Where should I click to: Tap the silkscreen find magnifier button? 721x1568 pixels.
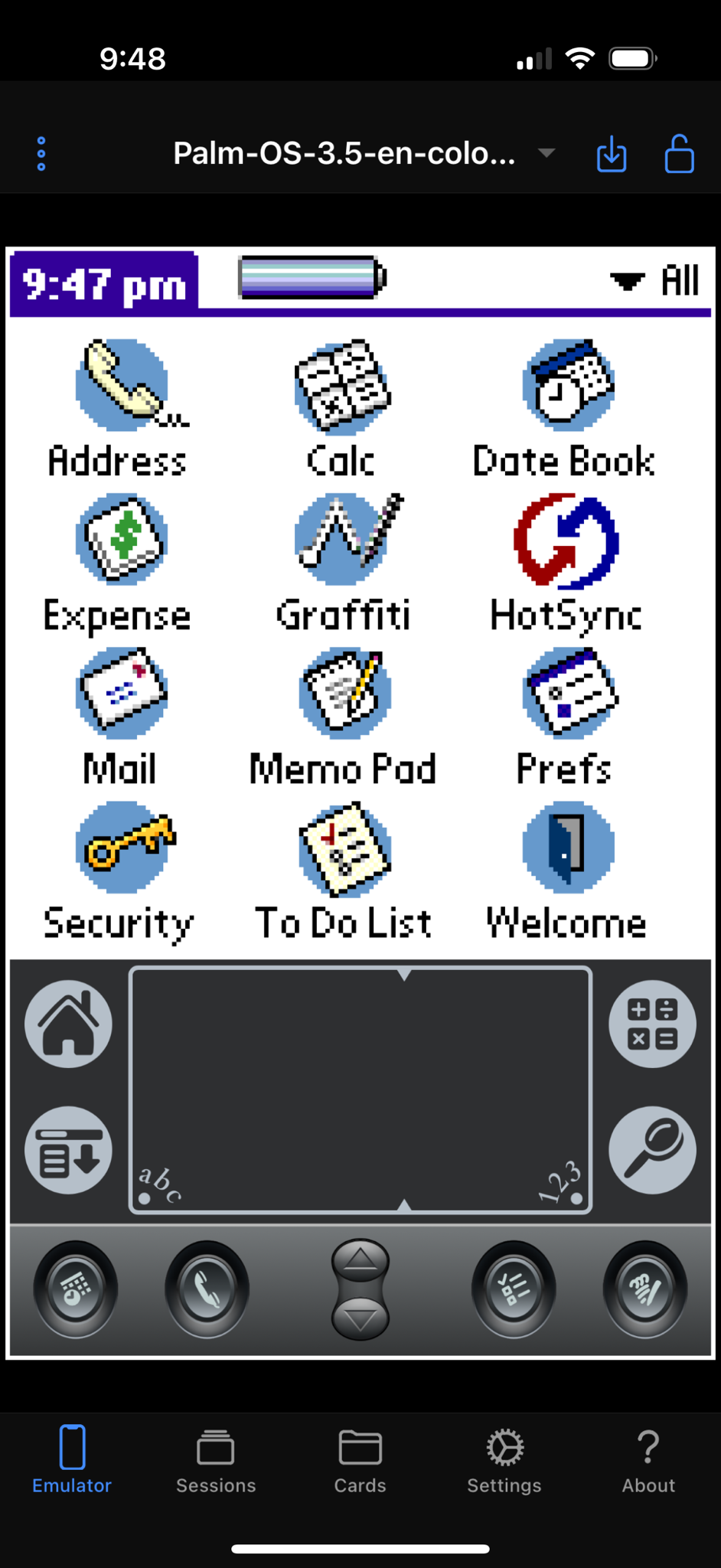[652, 1149]
